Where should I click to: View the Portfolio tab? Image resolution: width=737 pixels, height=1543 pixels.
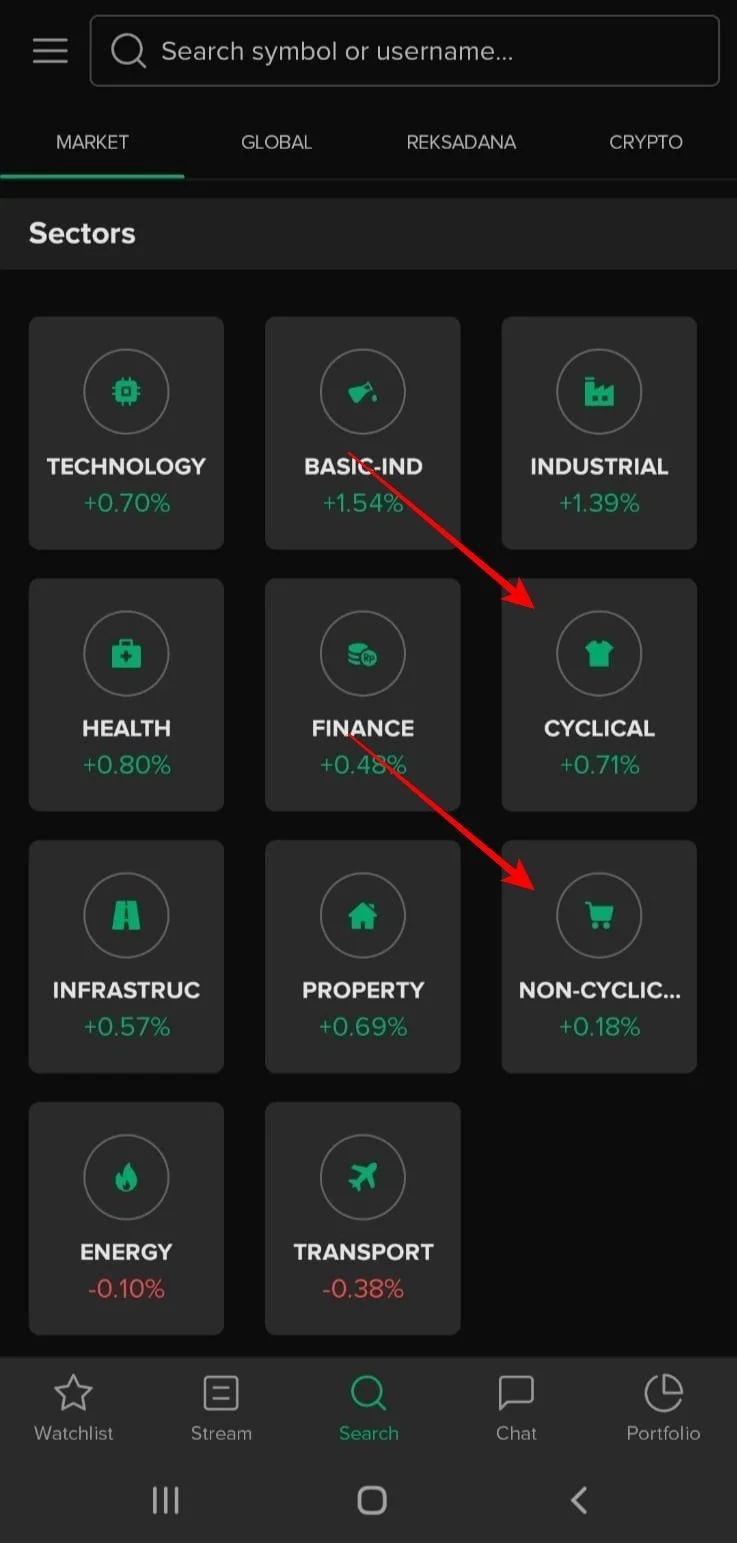point(663,1408)
